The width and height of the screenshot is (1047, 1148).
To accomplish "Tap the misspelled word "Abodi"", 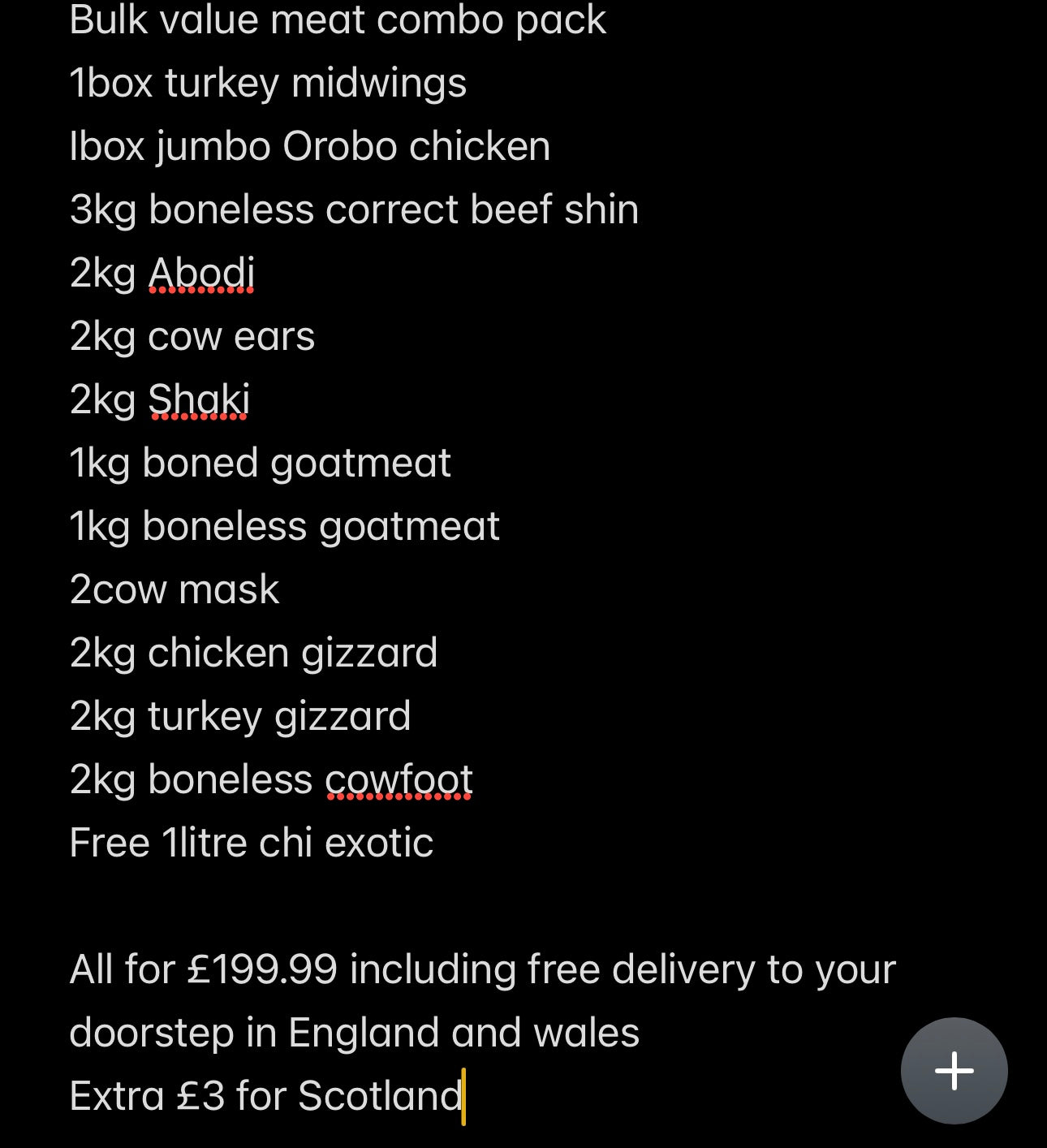I will 200,272.
